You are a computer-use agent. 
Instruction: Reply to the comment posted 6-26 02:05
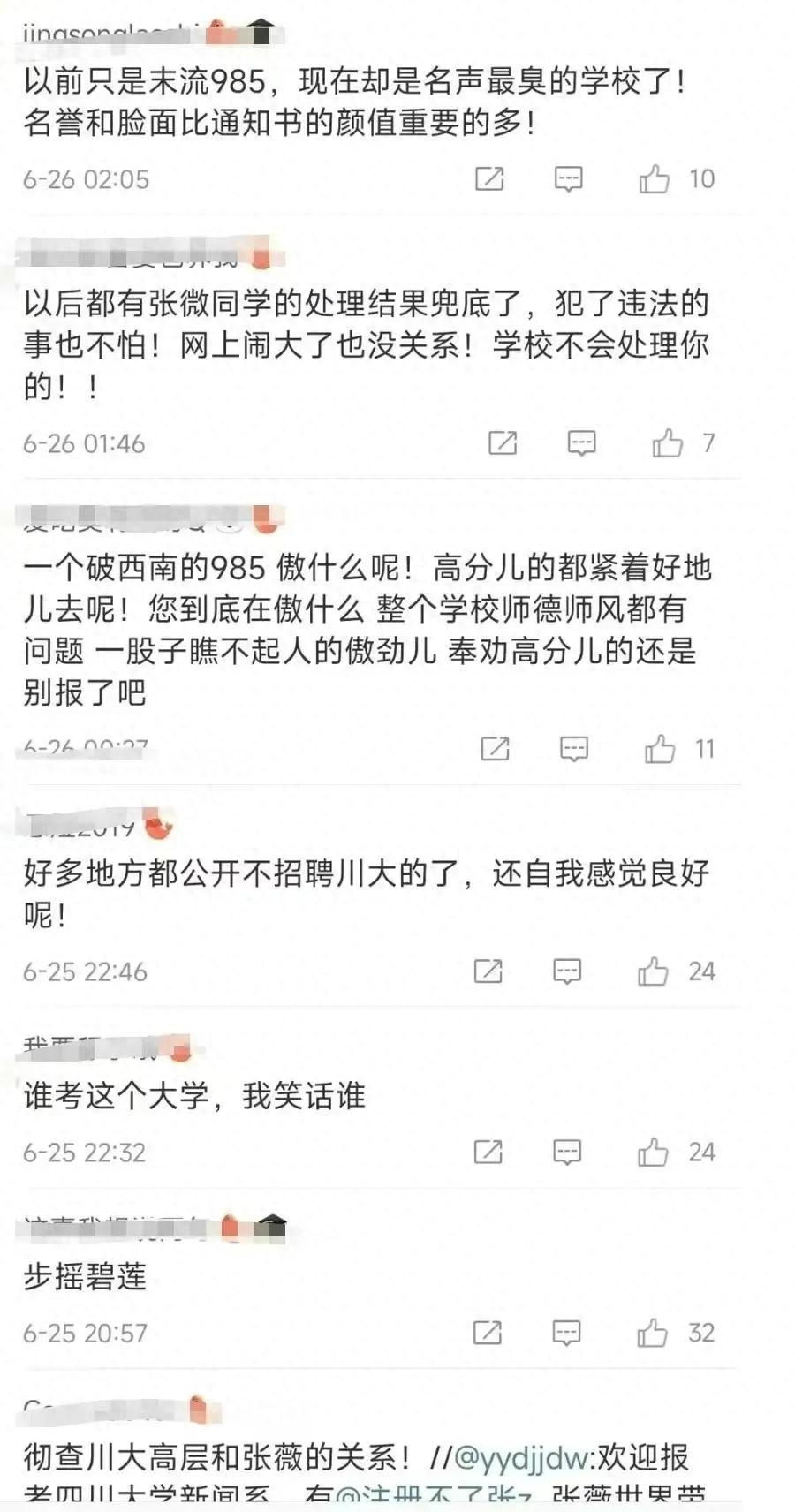tap(568, 179)
